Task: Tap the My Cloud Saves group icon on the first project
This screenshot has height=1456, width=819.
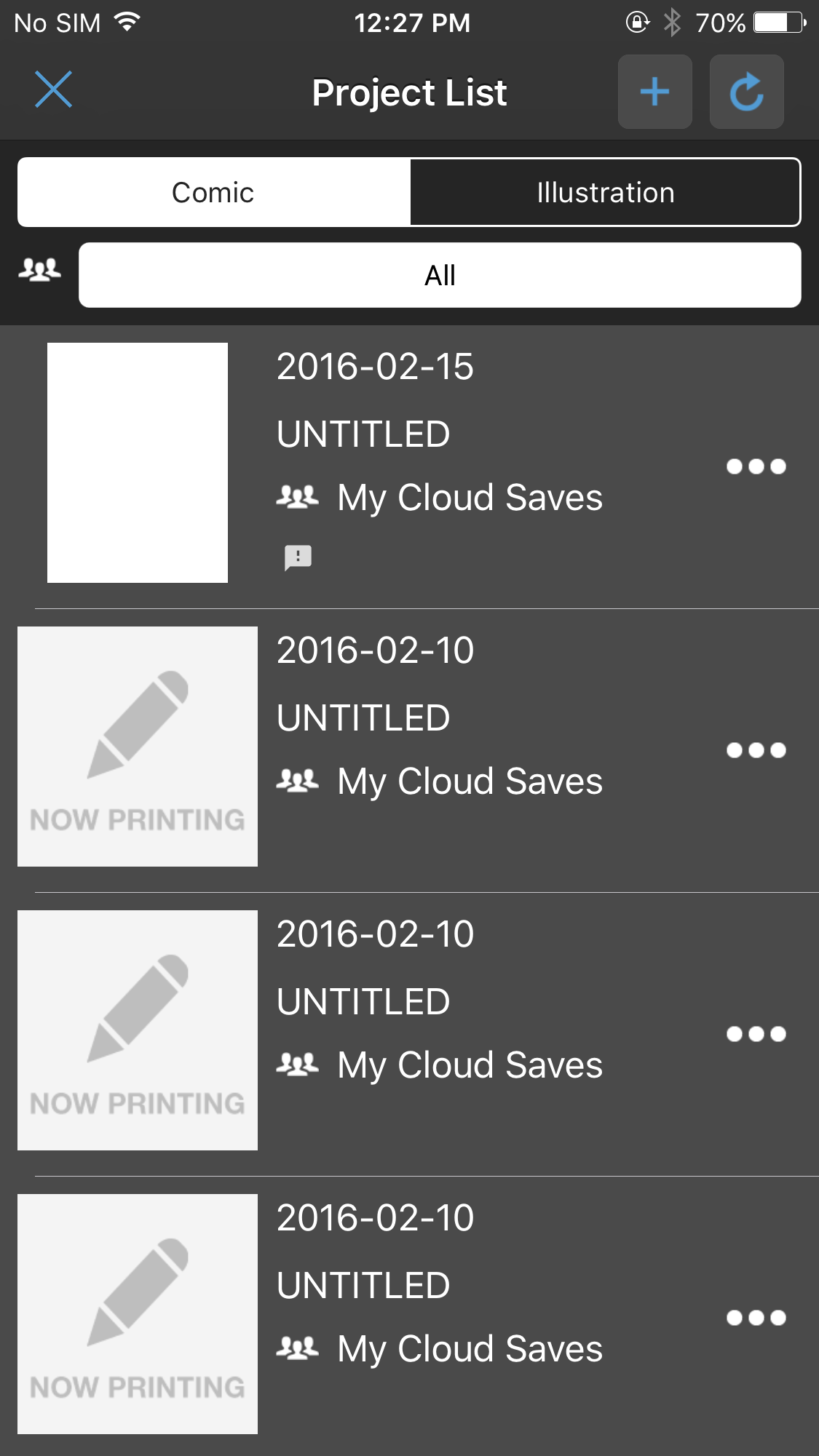Action: [x=297, y=498]
